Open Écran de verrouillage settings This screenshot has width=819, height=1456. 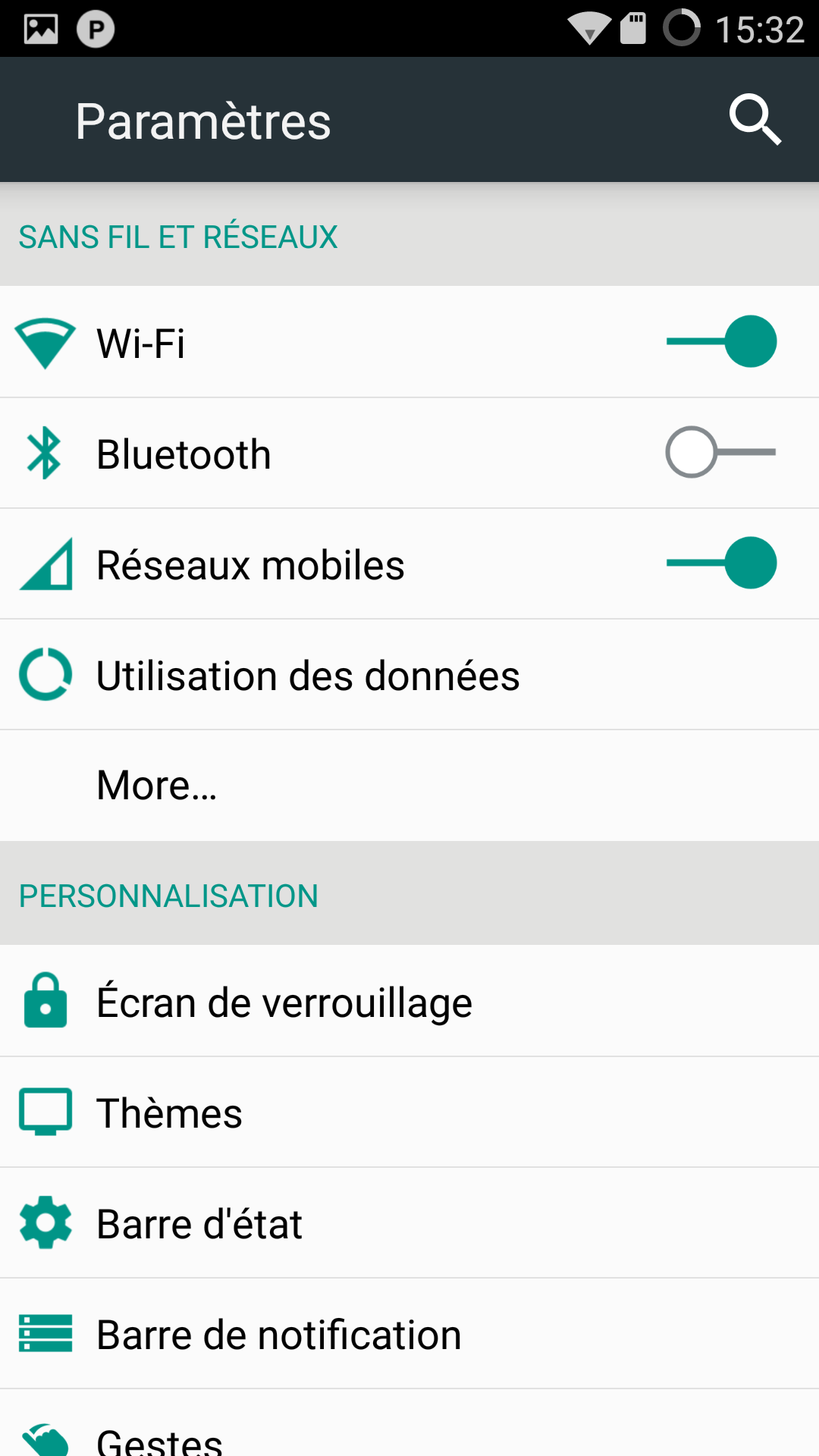click(284, 1003)
